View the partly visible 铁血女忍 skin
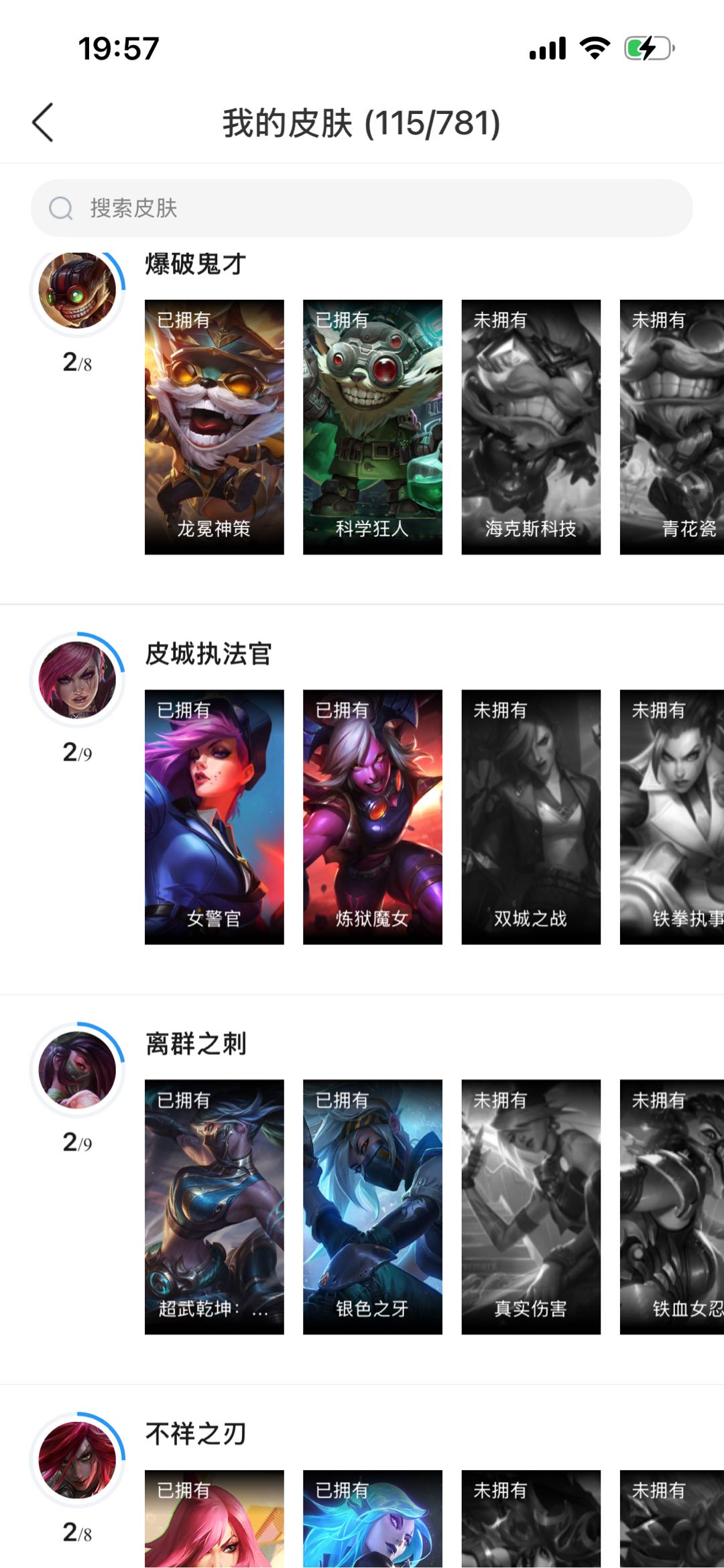Image resolution: width=724 pixels, height=1568 pixels. click(672, 1207)
